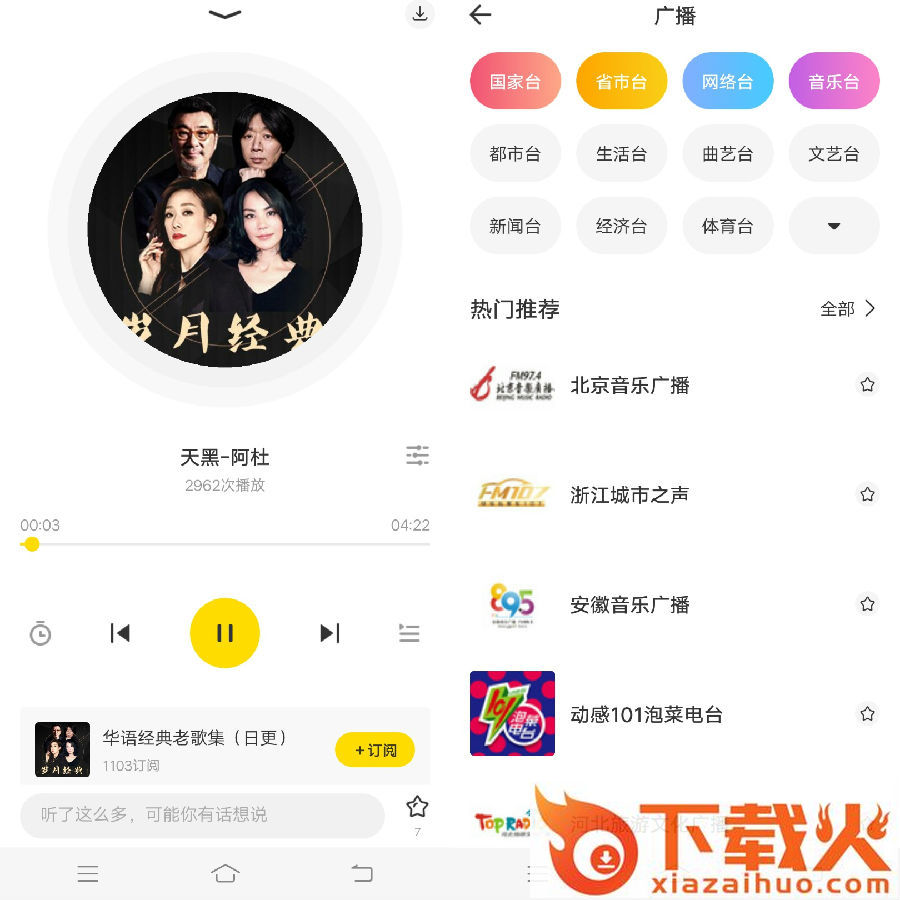The image size is (900, 900).
Task: Tap the comment box 听了这么多
Action: tap(202, 815)
